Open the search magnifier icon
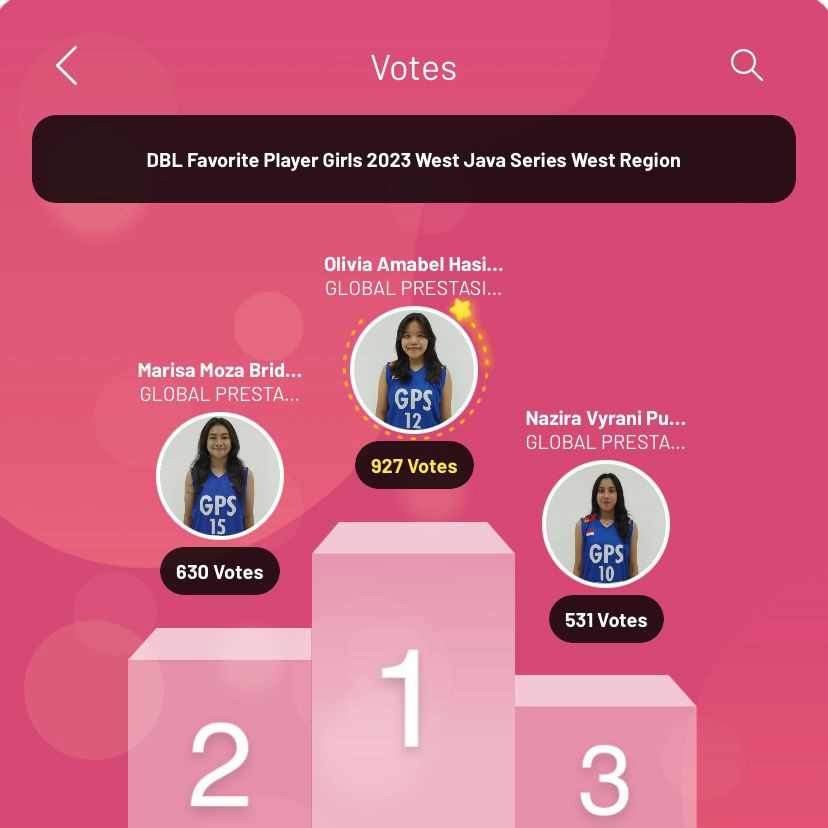This screenshot has height=828, width=828. (746, 66)
